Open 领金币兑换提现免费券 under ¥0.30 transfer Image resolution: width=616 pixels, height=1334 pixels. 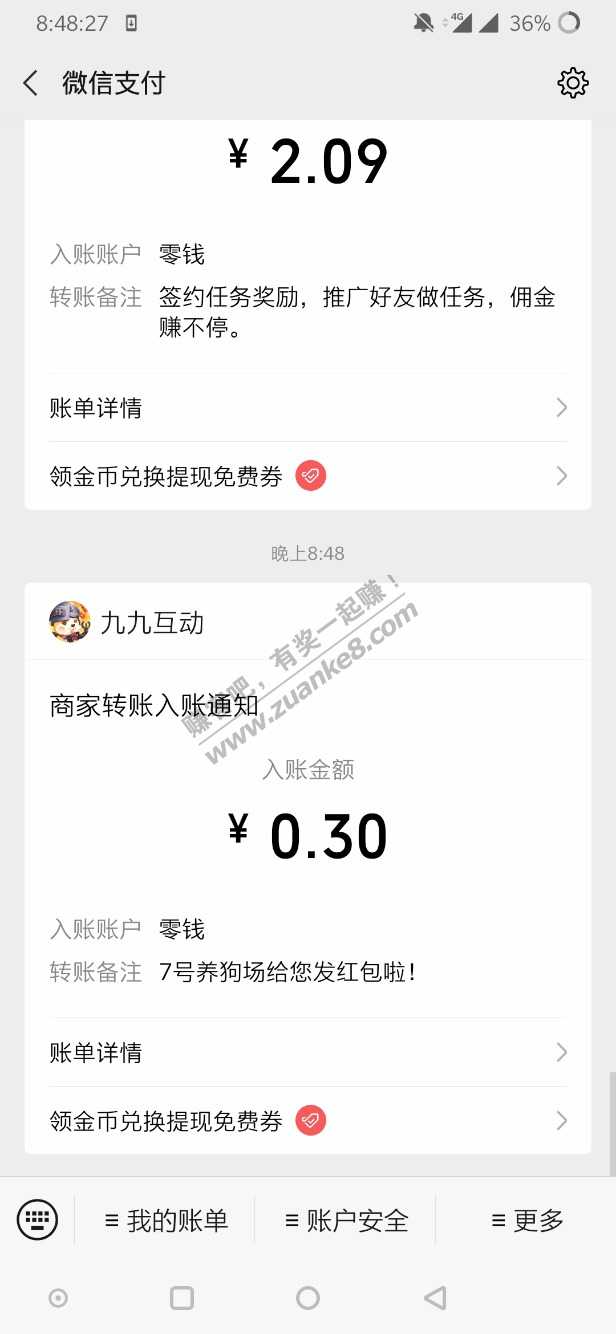pyautogui.click(x=308, y=1121)
